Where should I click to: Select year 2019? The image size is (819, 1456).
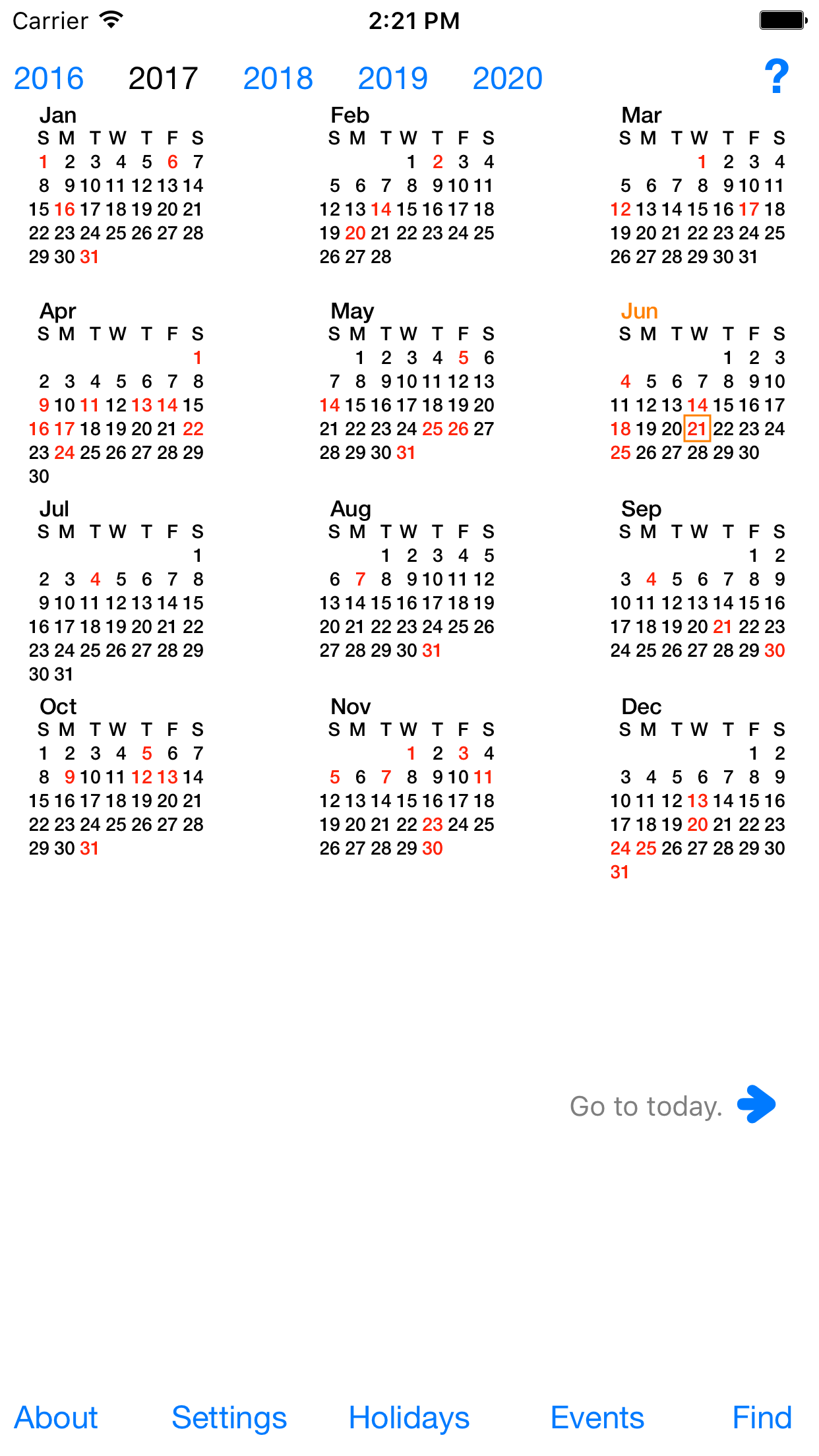pyautogui.click(x=393, y=78)
